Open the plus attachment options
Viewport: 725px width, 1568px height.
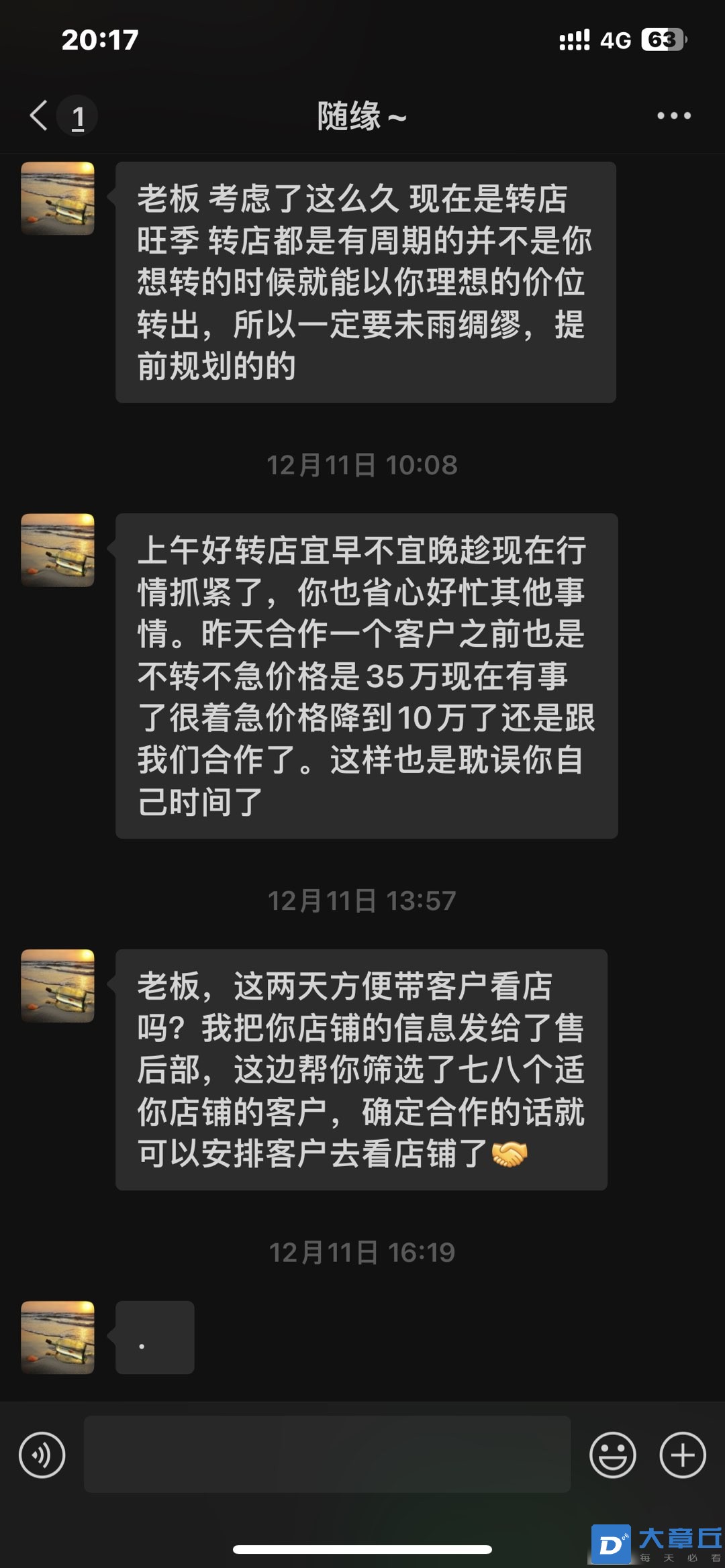[683, 1455]
